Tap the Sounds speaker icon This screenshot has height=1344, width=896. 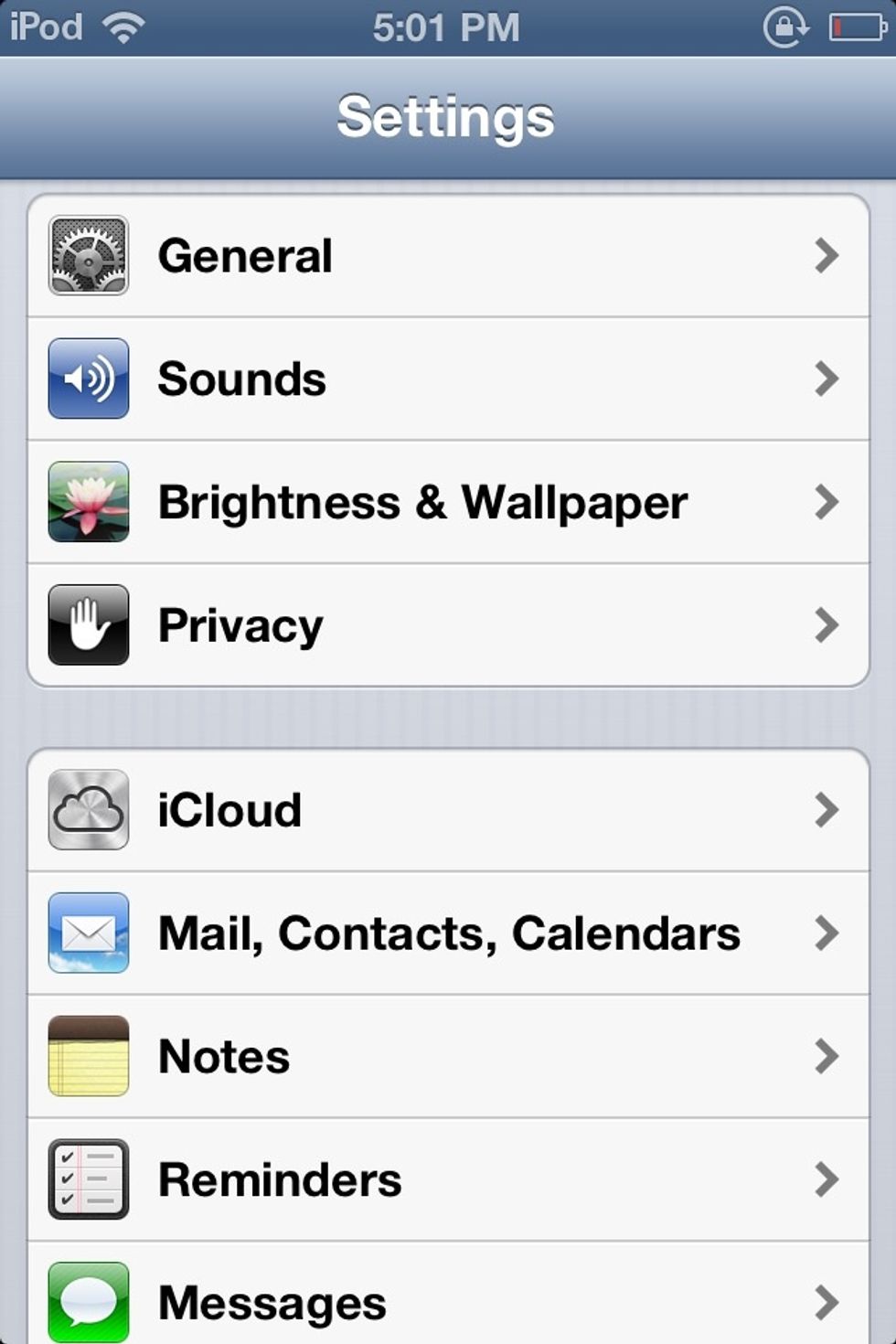(x=88, y=379)
